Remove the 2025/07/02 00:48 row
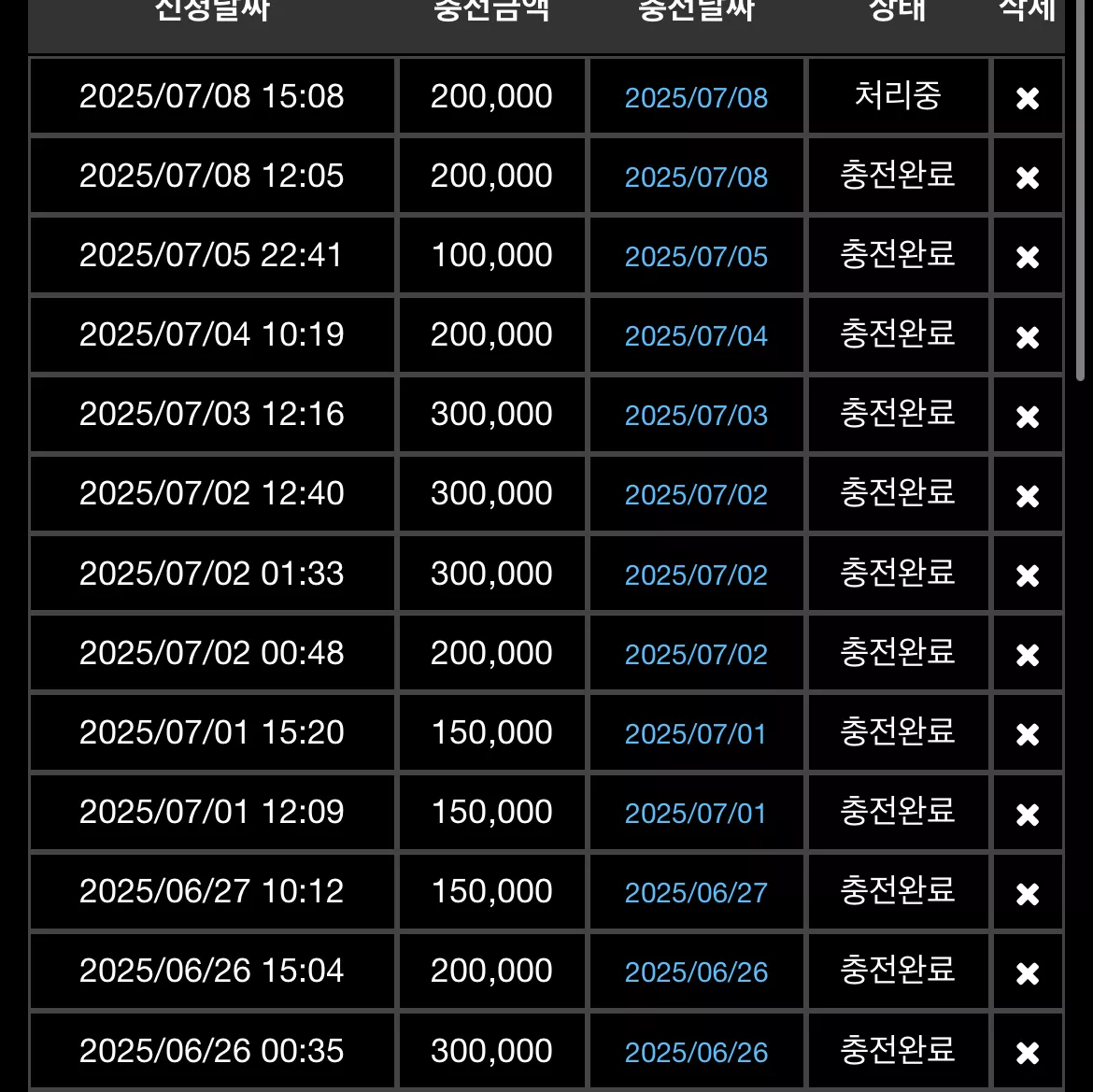Screen dimensions: 1093x1092 [1028, 655]
